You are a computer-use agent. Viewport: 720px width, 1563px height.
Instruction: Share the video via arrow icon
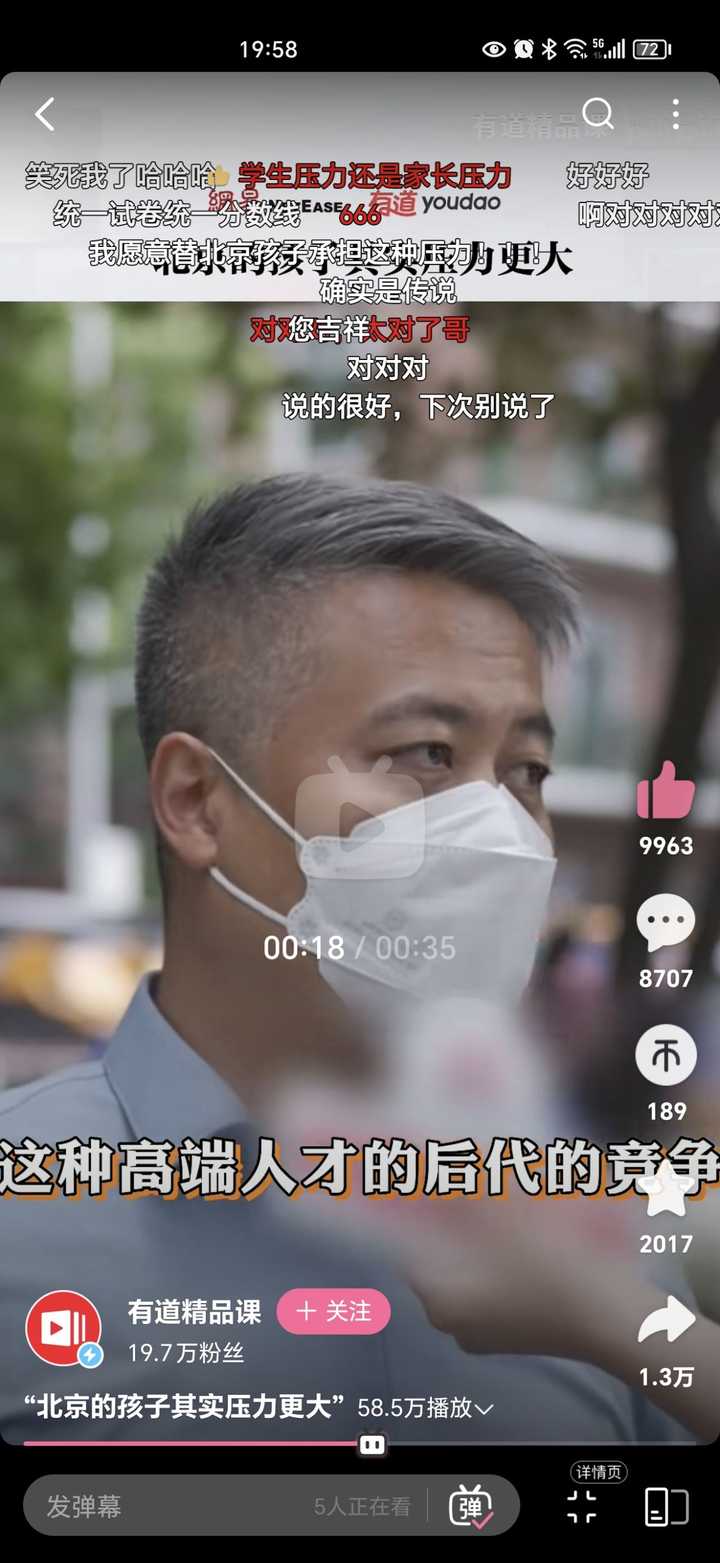[666, 1320]
